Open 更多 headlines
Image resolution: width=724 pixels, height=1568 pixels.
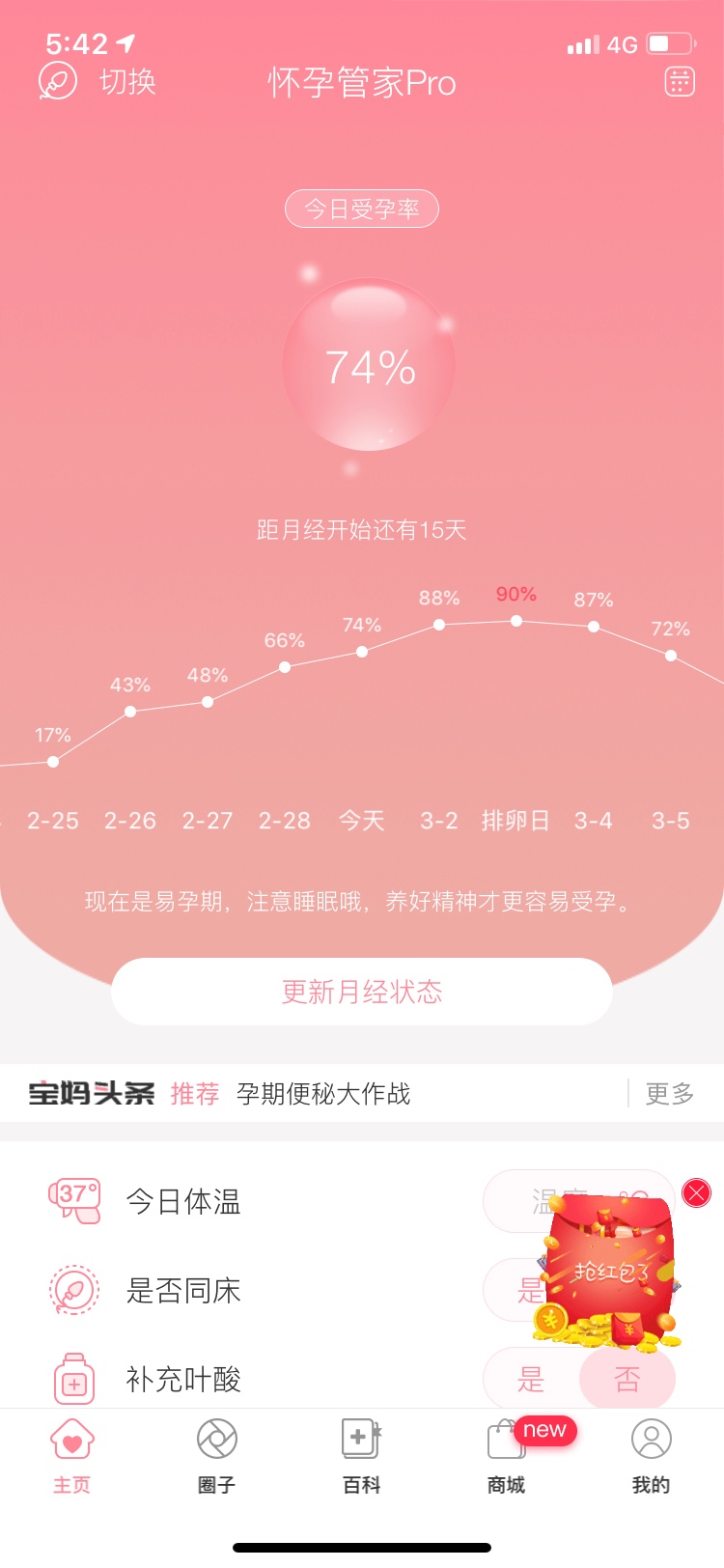click(x=669, y=1094)
